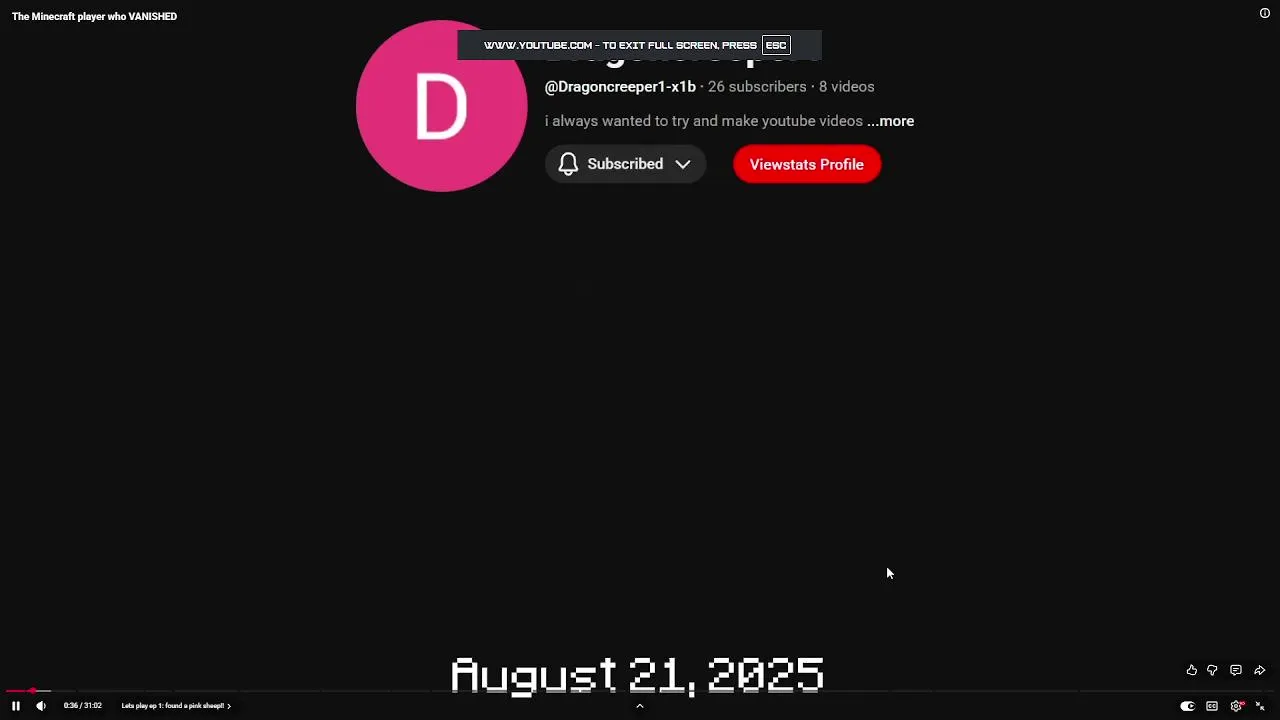Share this video
1280x720 pixels.
(1260, 670)
